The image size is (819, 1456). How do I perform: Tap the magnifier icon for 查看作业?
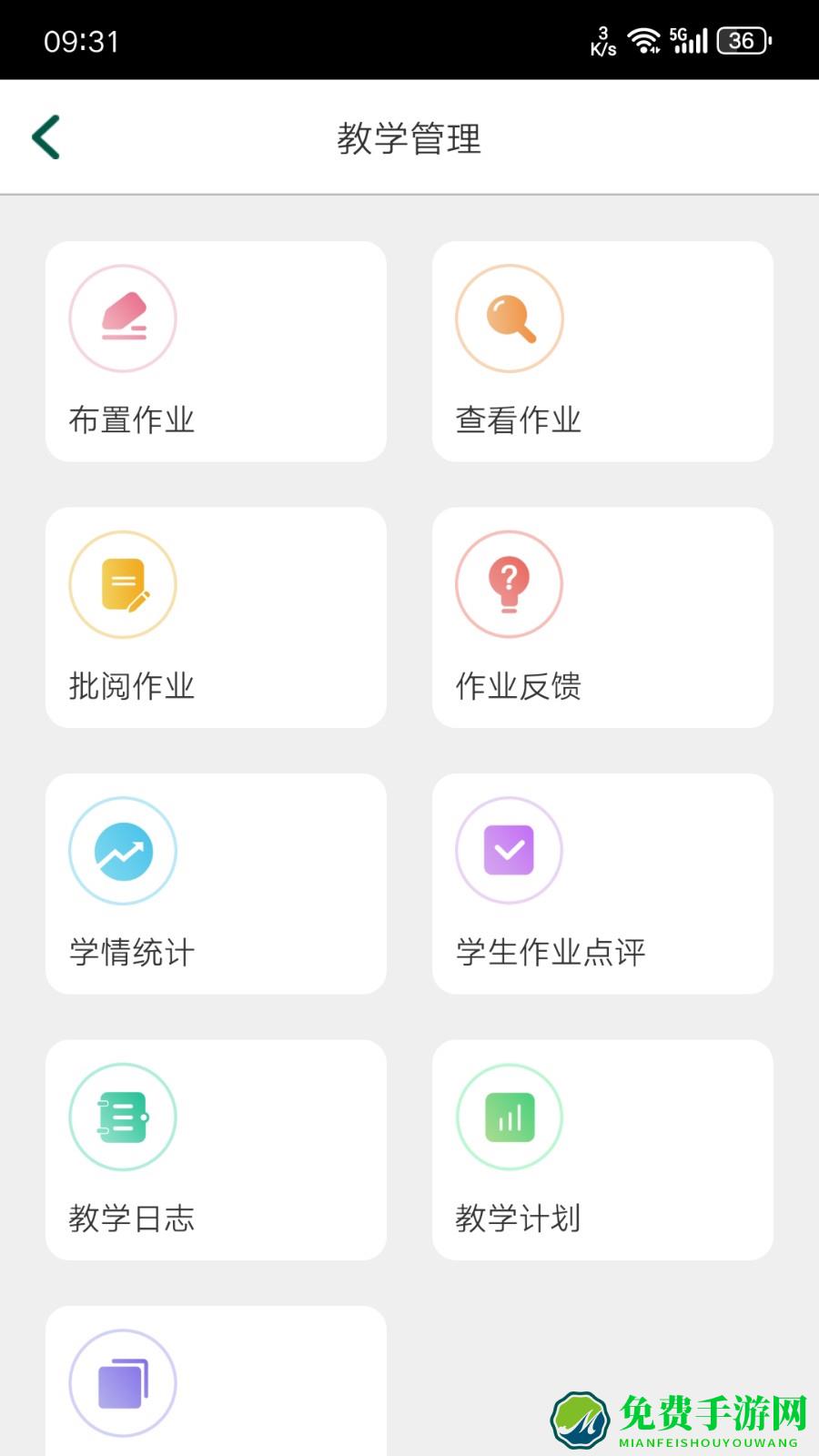tap(510, 318)
